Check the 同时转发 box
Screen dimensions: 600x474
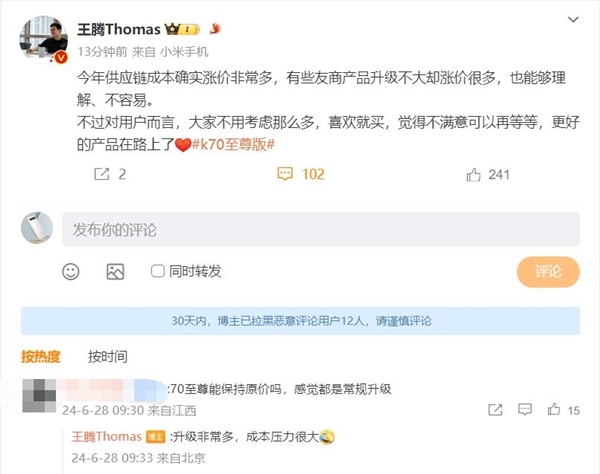click(x=158, y=271)
